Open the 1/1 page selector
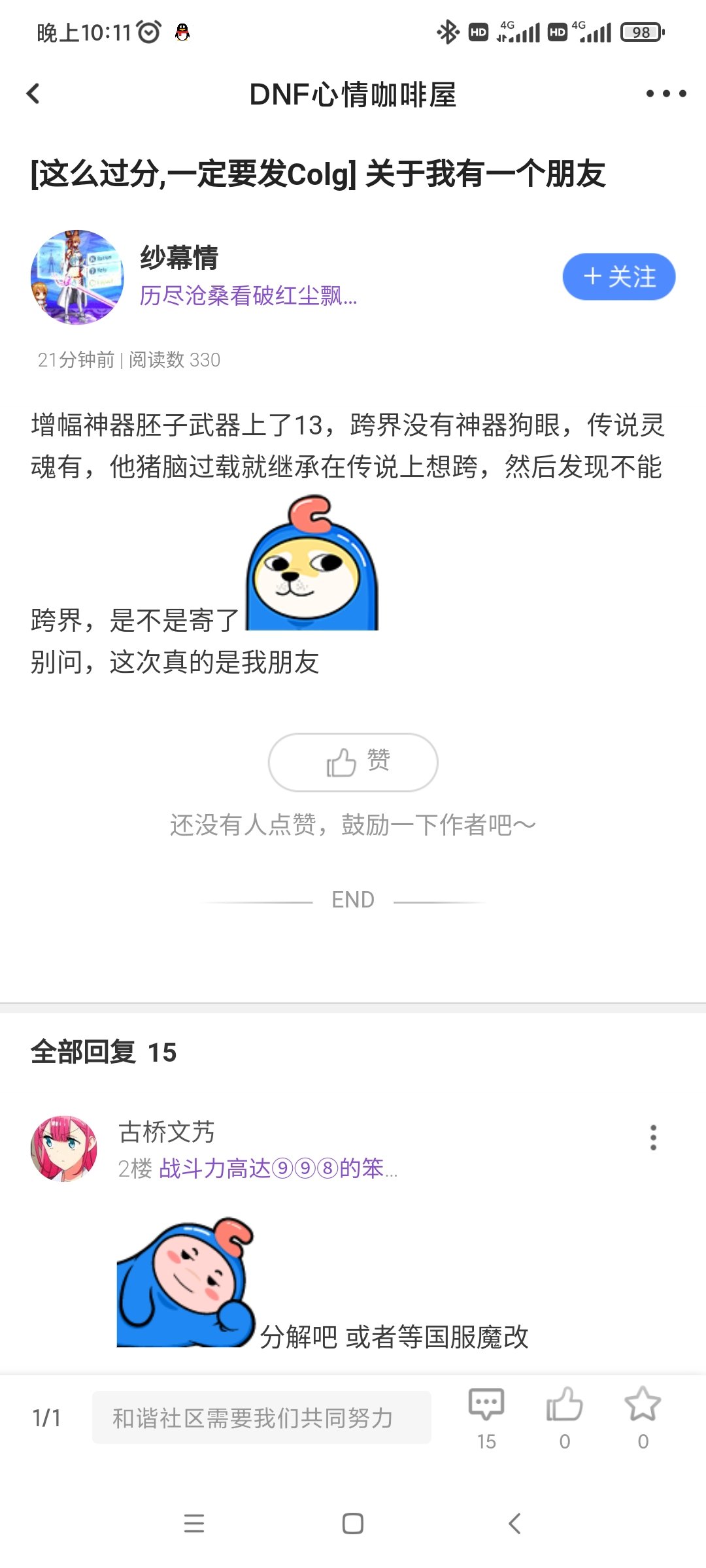 pos(47,1418)
